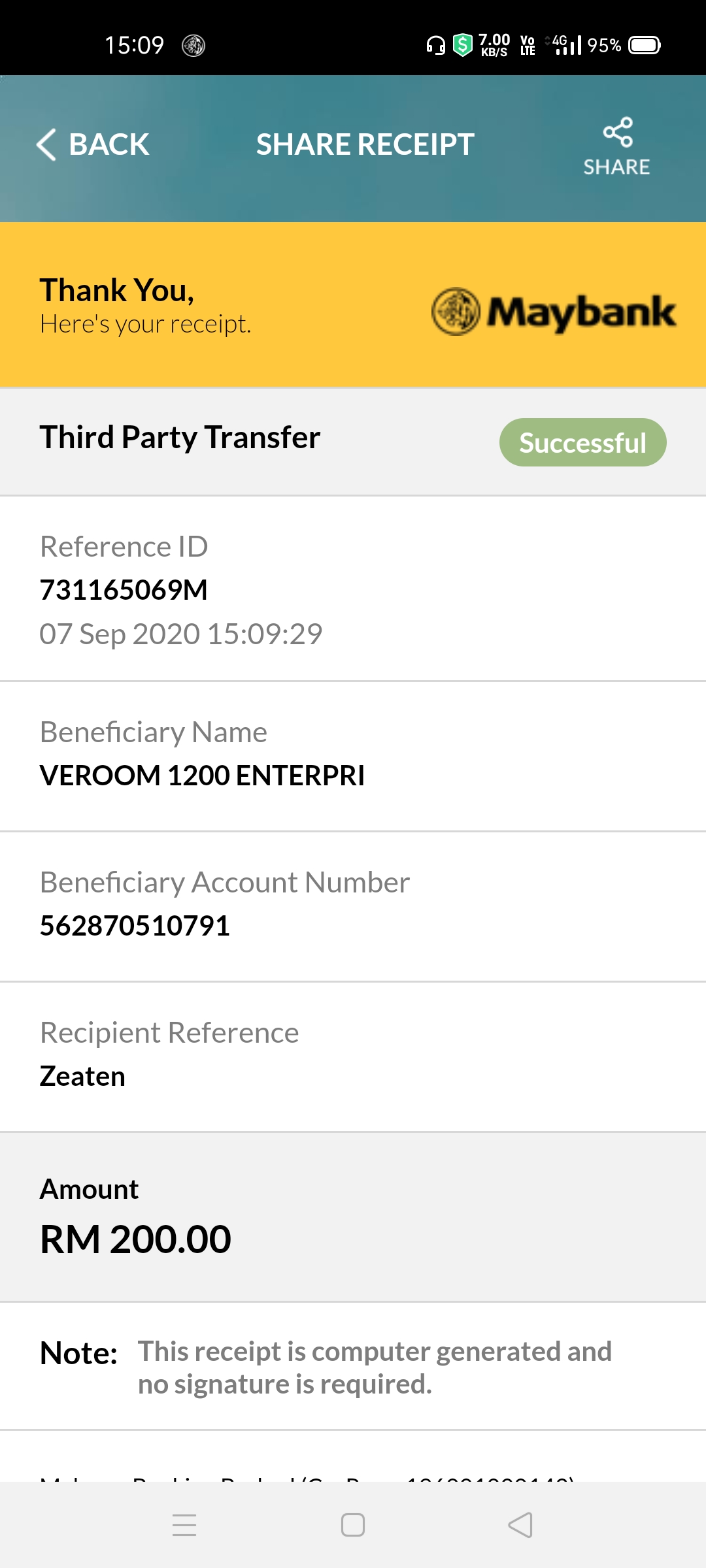This screenshot has width=706, height=1568.
Task: Tap the system home button
Action: pyautogui.click(x=353, y=1525)
